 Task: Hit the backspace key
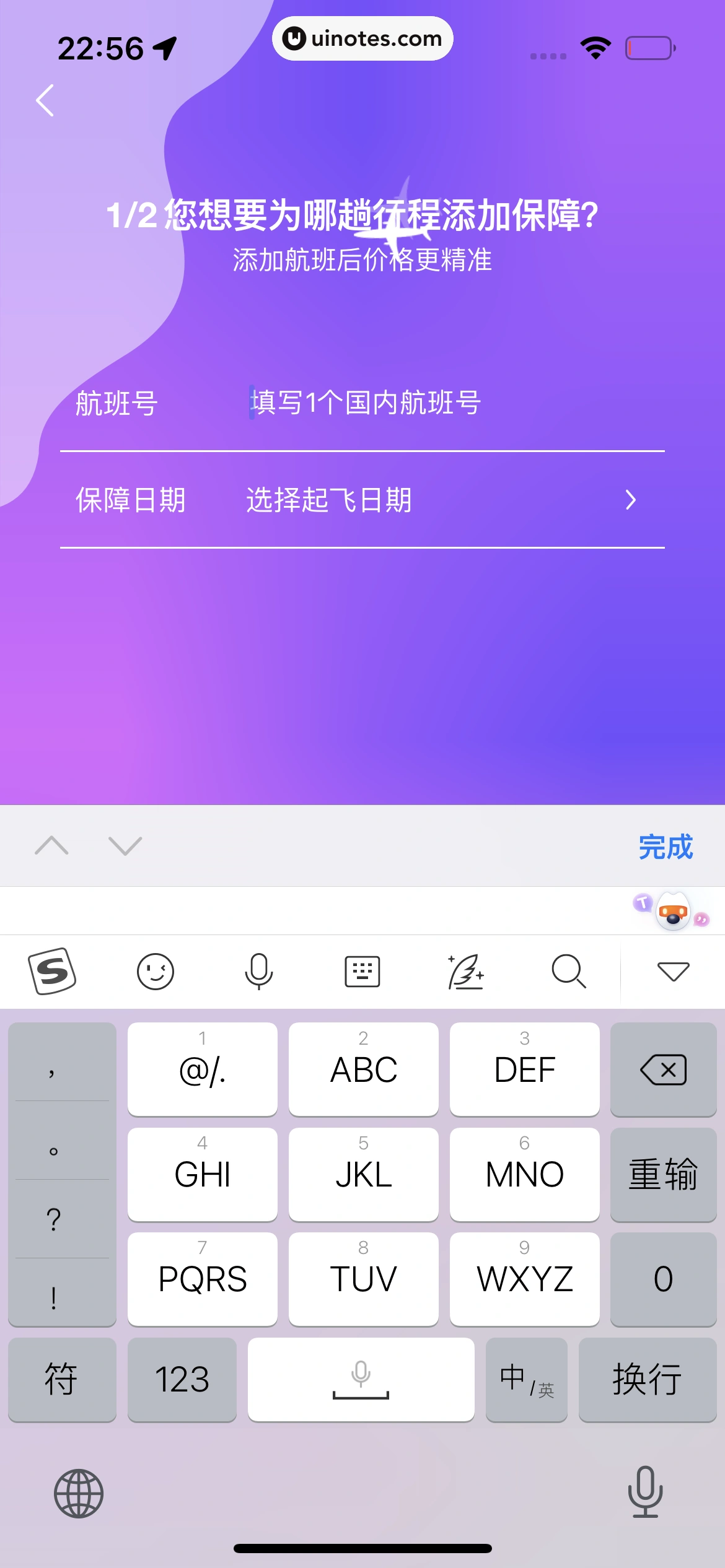[x=663, y=1069]
